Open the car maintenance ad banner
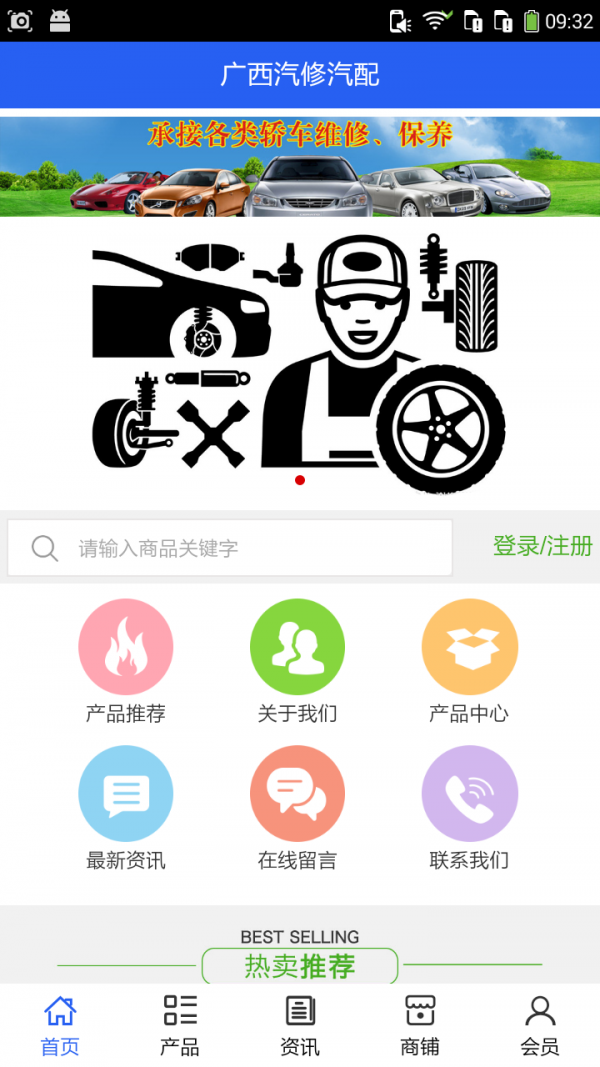Viewport: 600px width, 1067px height. (x=300, y=166)
